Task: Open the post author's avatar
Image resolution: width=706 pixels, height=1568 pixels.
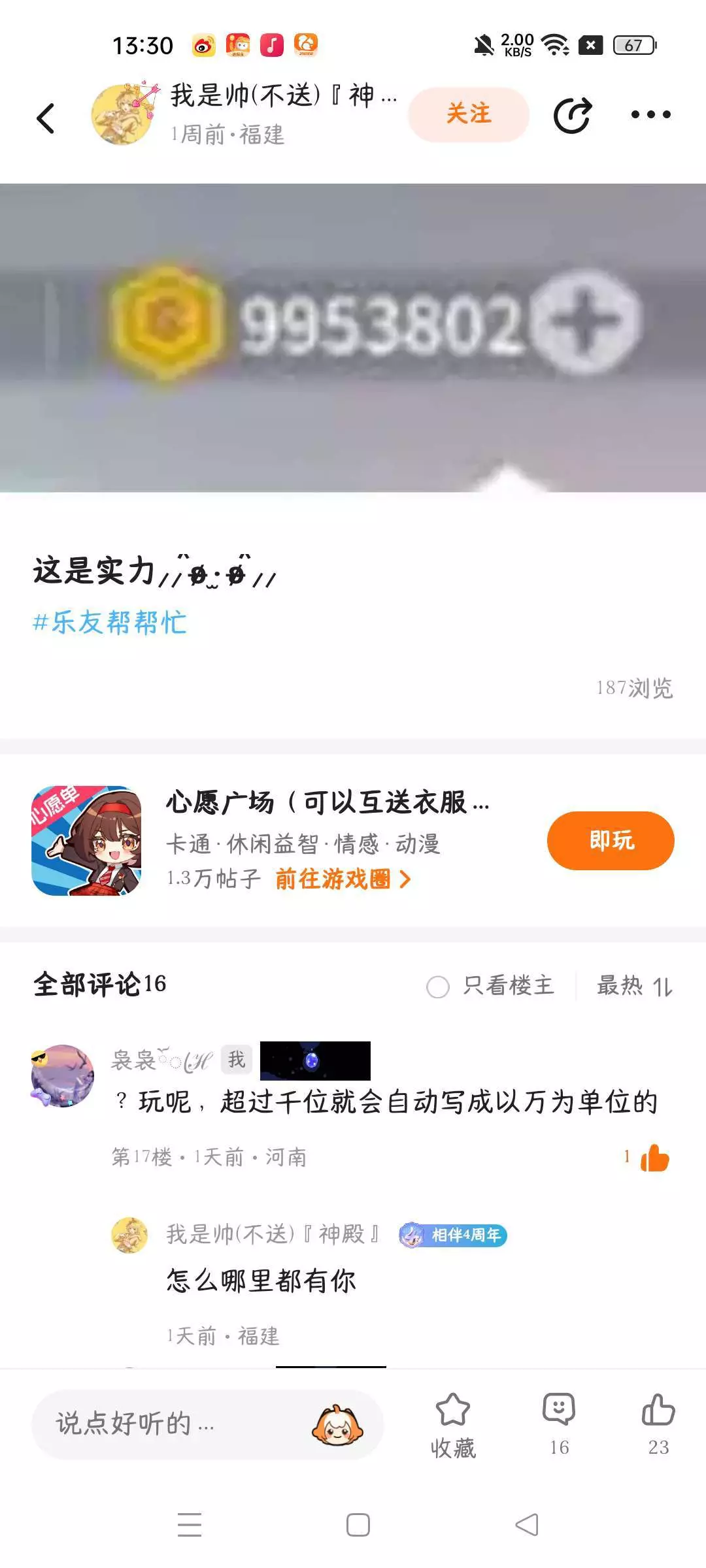Action: pyautogui.click(x=122, y=114)
